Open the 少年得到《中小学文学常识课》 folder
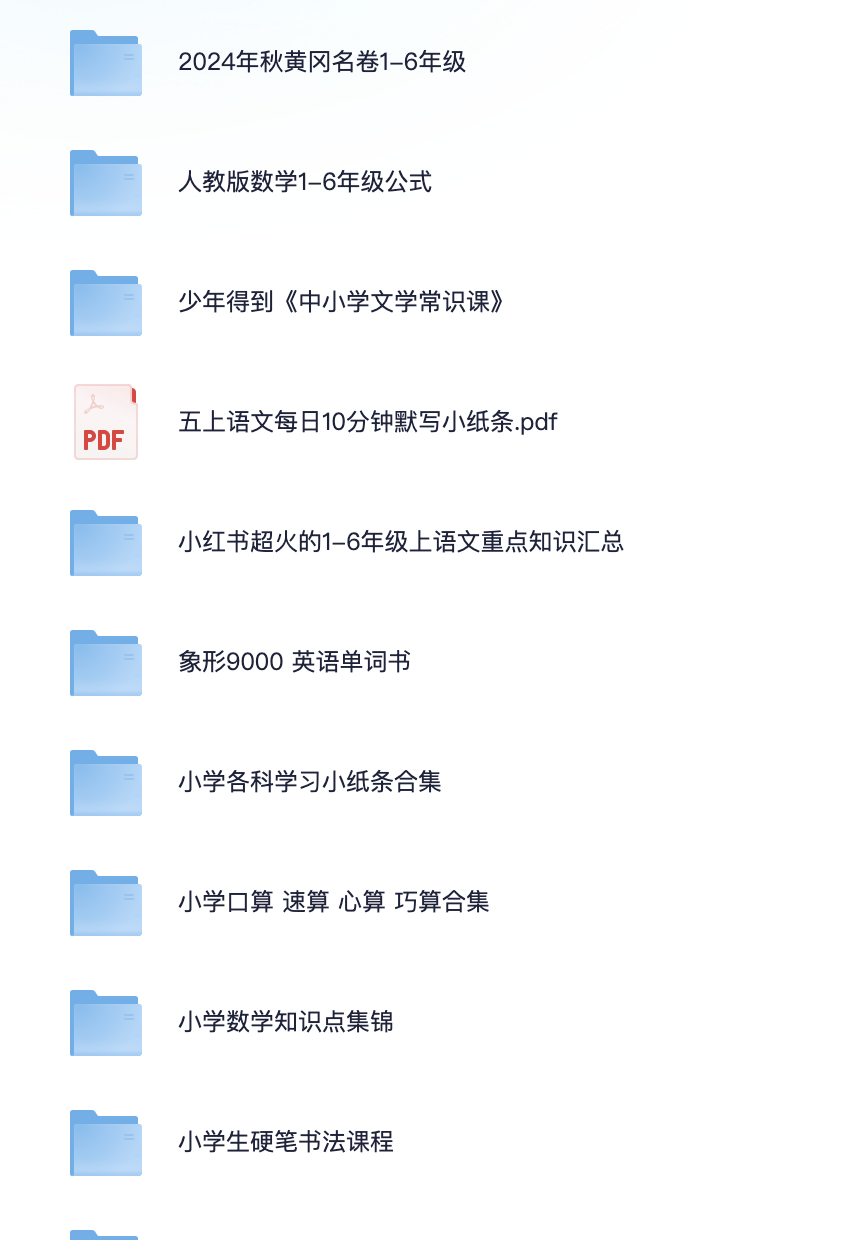844x1240 pixels. (x=341, y=302)
